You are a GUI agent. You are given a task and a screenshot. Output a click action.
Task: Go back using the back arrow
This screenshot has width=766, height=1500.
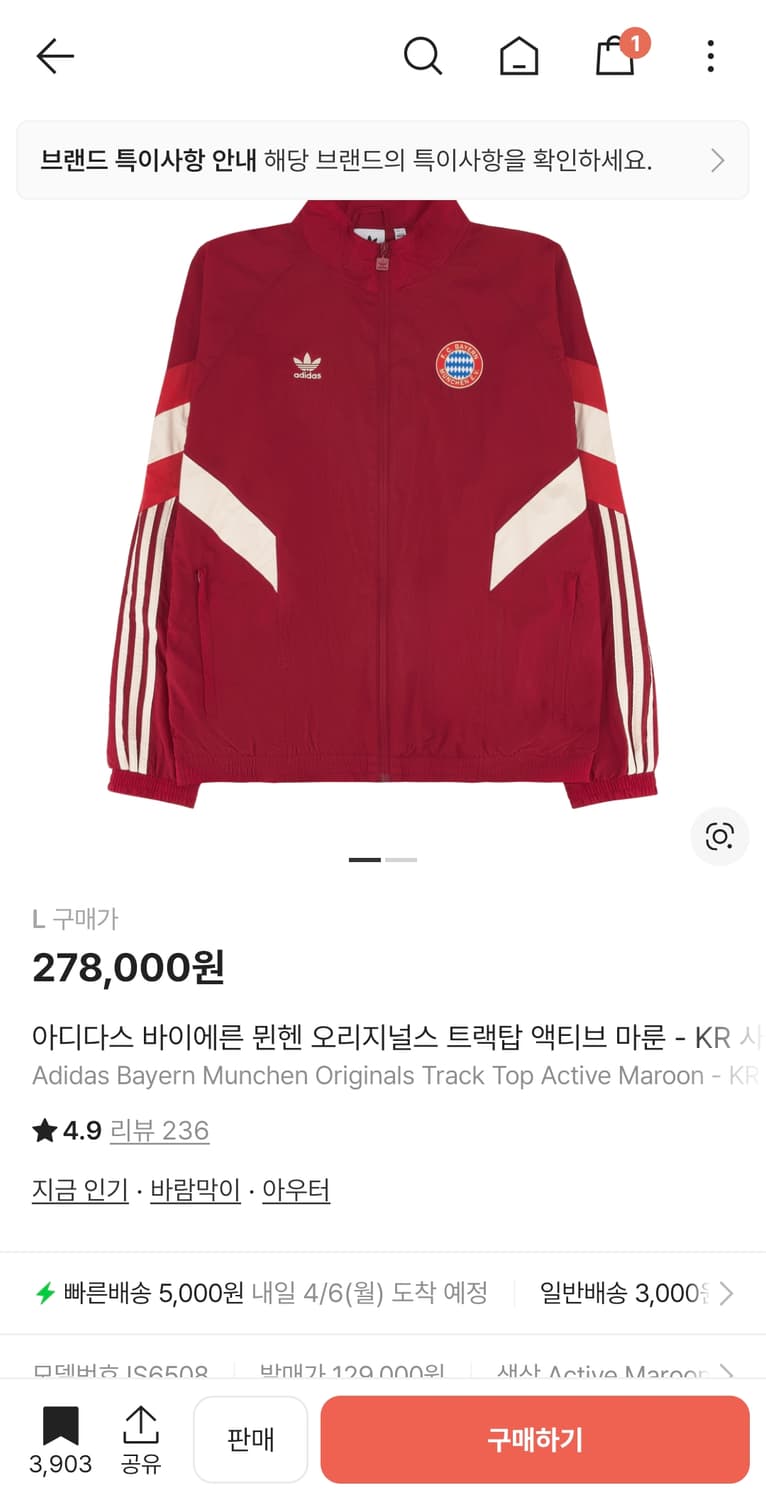[55, 57]
